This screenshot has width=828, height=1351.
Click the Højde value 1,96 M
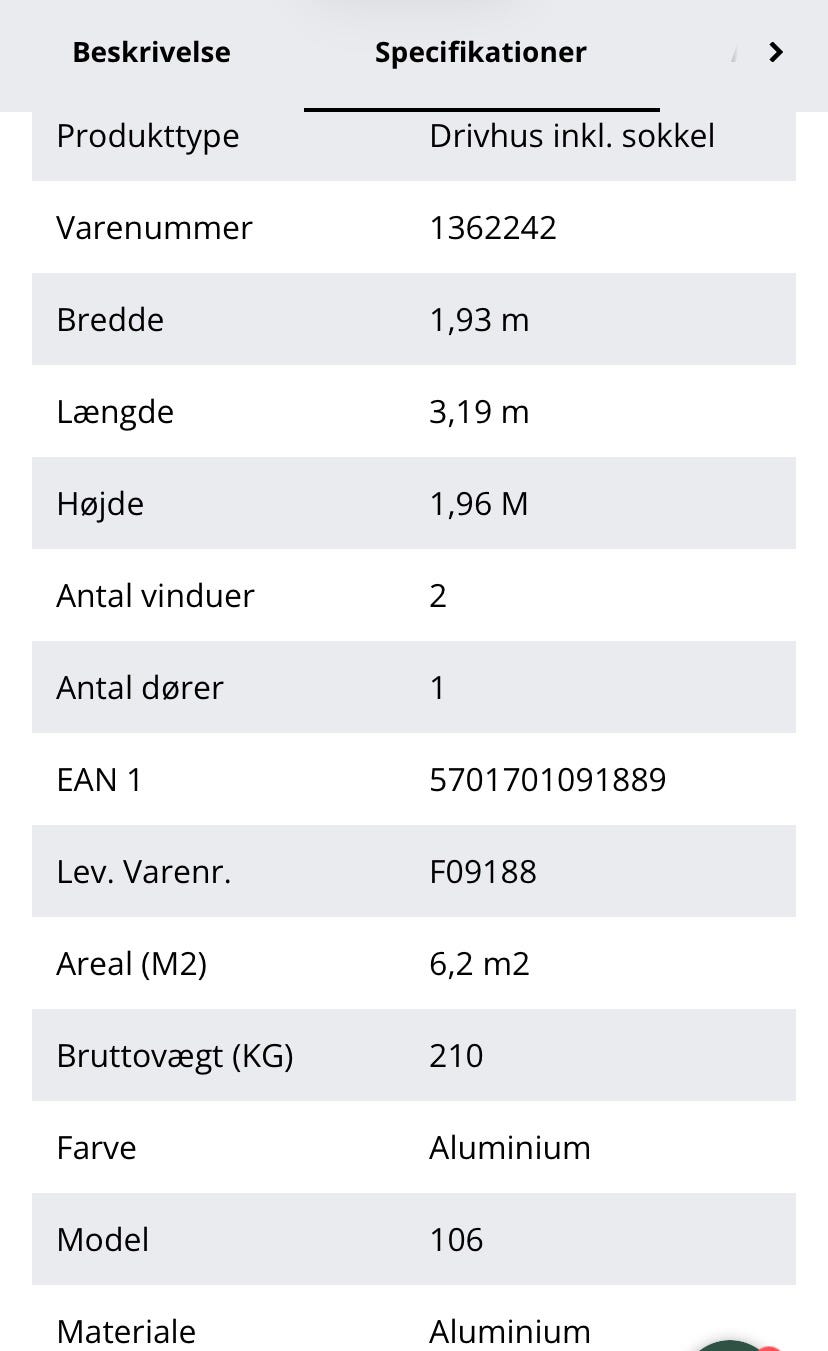click(x=479, y=503)
